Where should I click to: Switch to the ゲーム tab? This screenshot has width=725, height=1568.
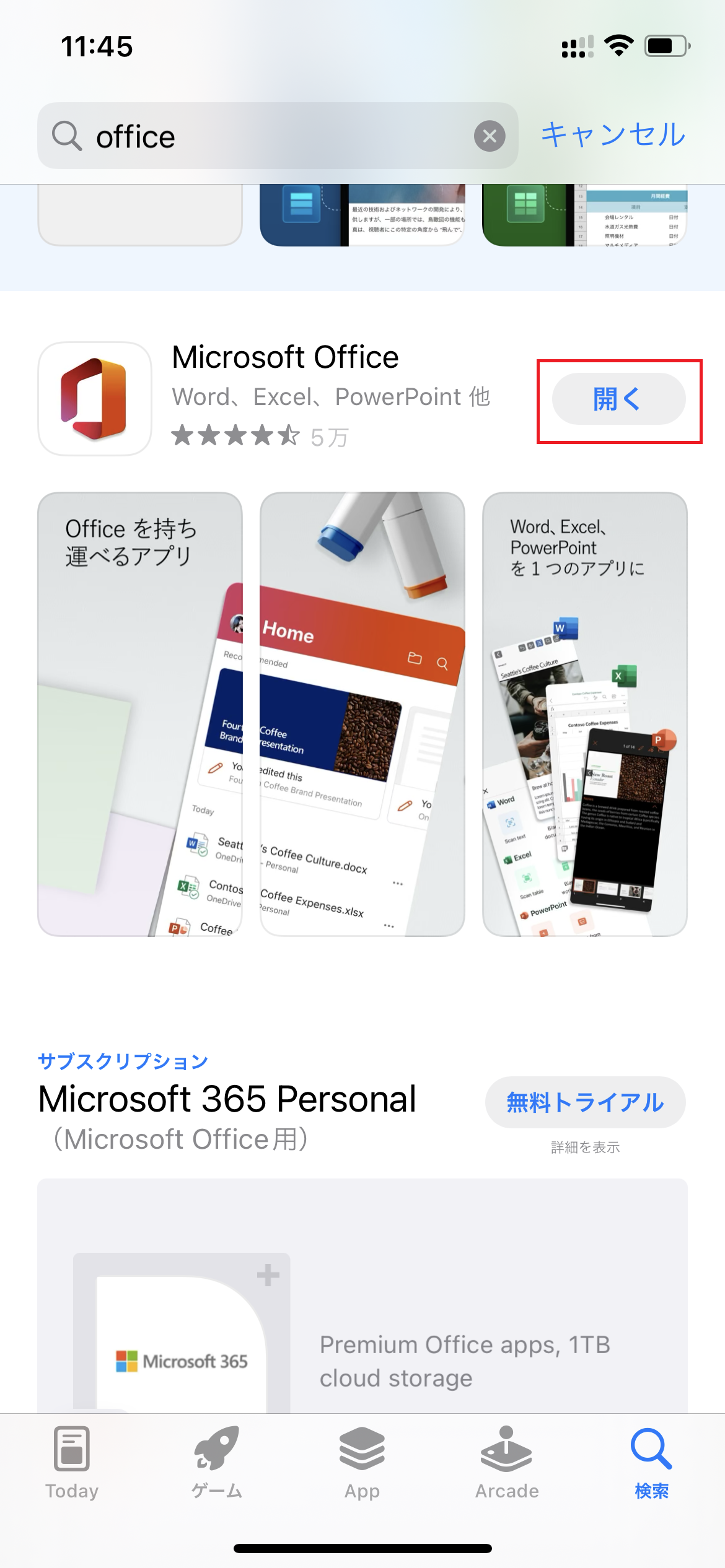pos(217,1463)
